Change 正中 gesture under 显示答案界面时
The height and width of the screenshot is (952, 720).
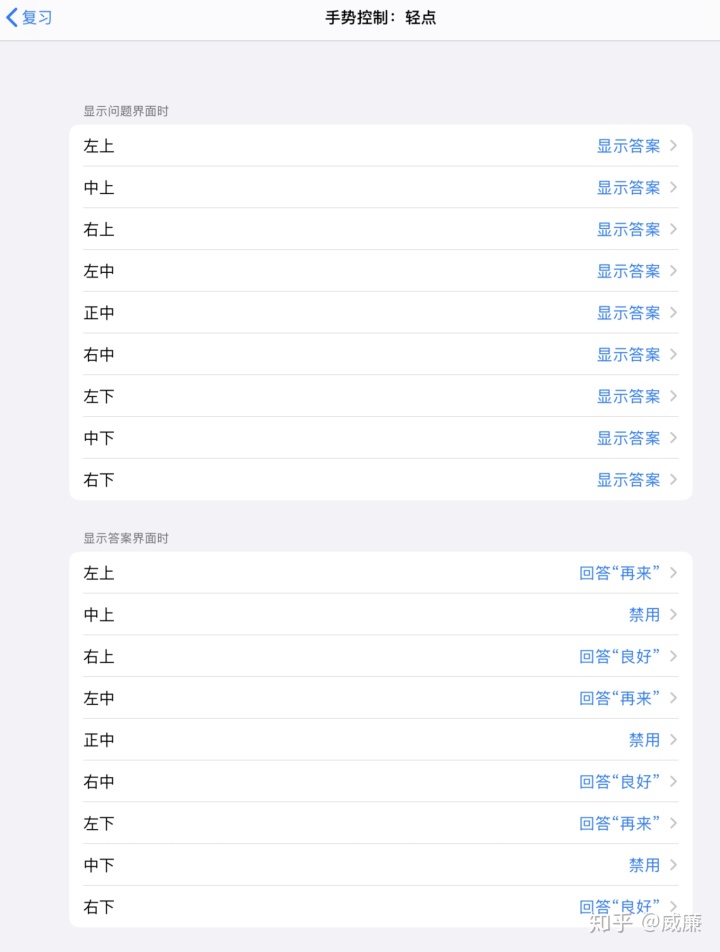coord(380,740)
